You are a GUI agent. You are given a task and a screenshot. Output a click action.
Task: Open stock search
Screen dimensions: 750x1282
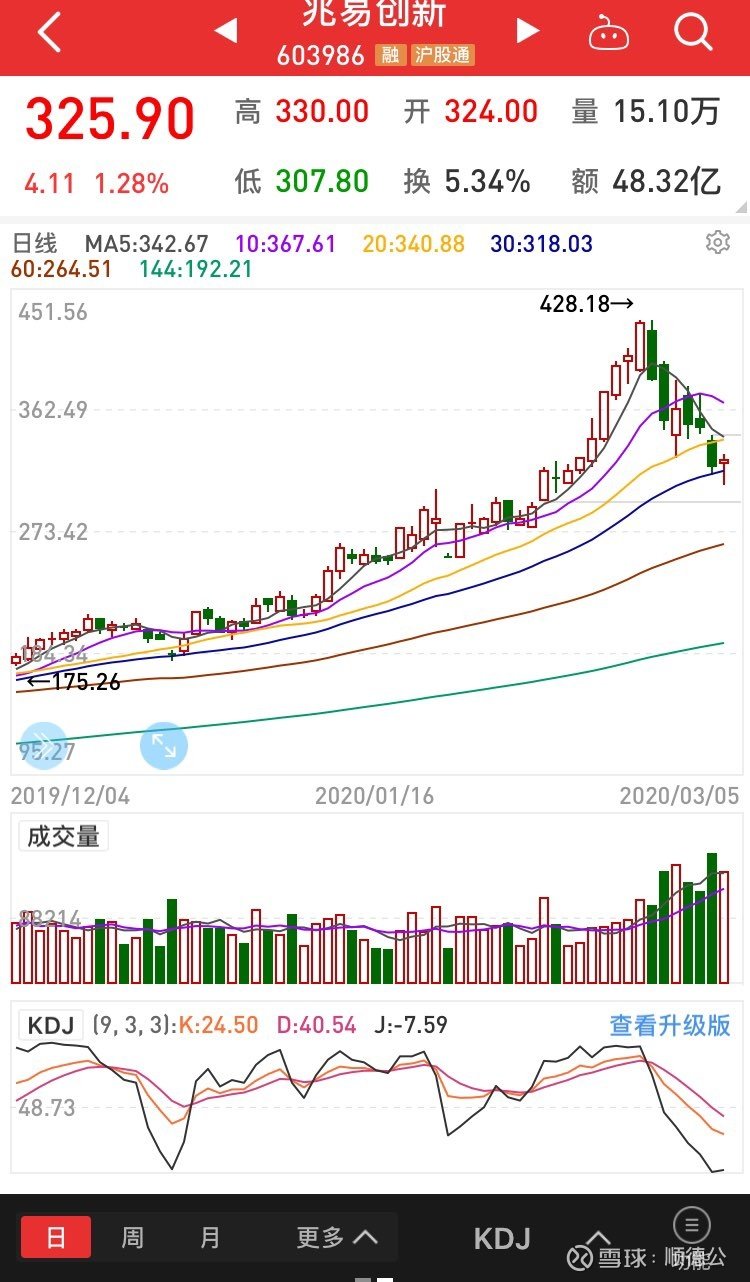coord(692,33)
